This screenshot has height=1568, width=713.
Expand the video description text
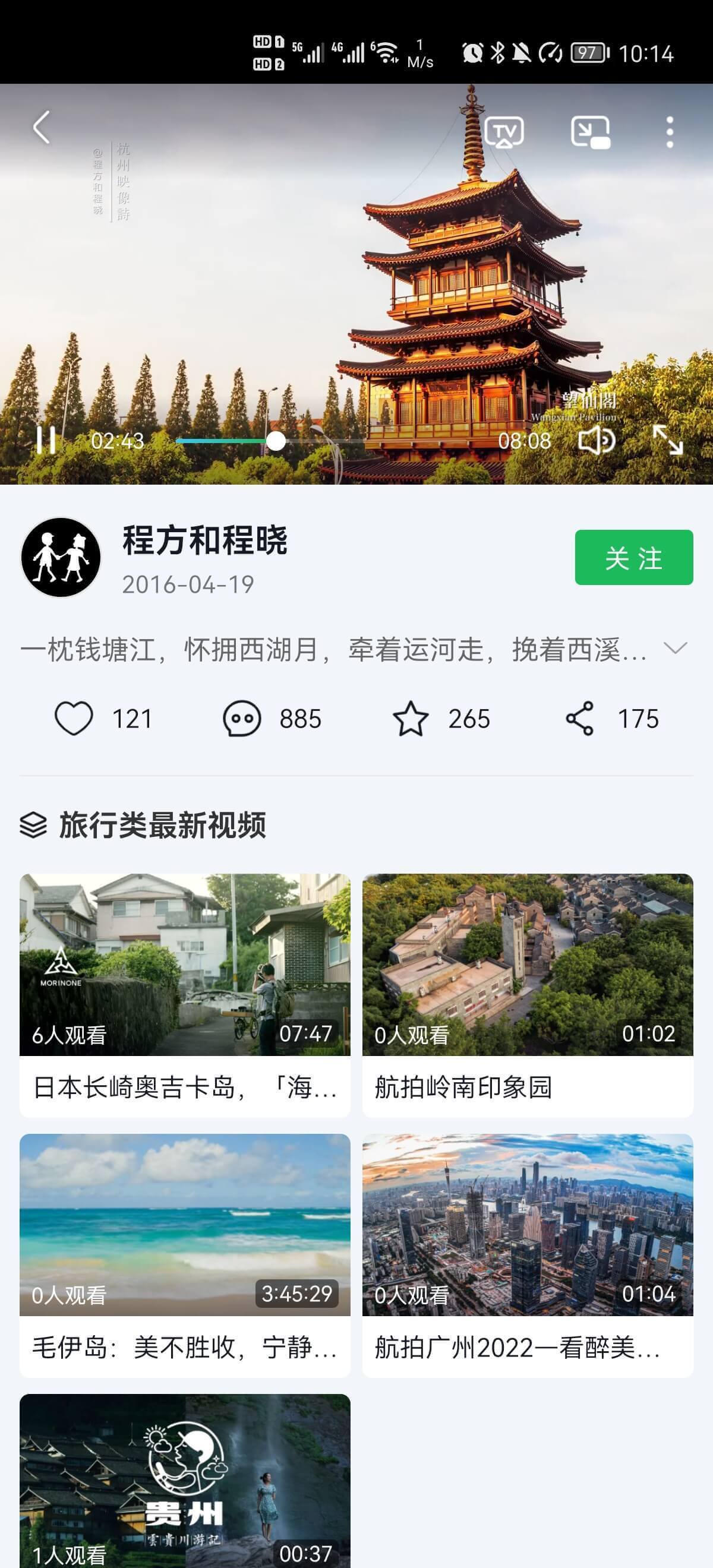(x=675, y=648)
